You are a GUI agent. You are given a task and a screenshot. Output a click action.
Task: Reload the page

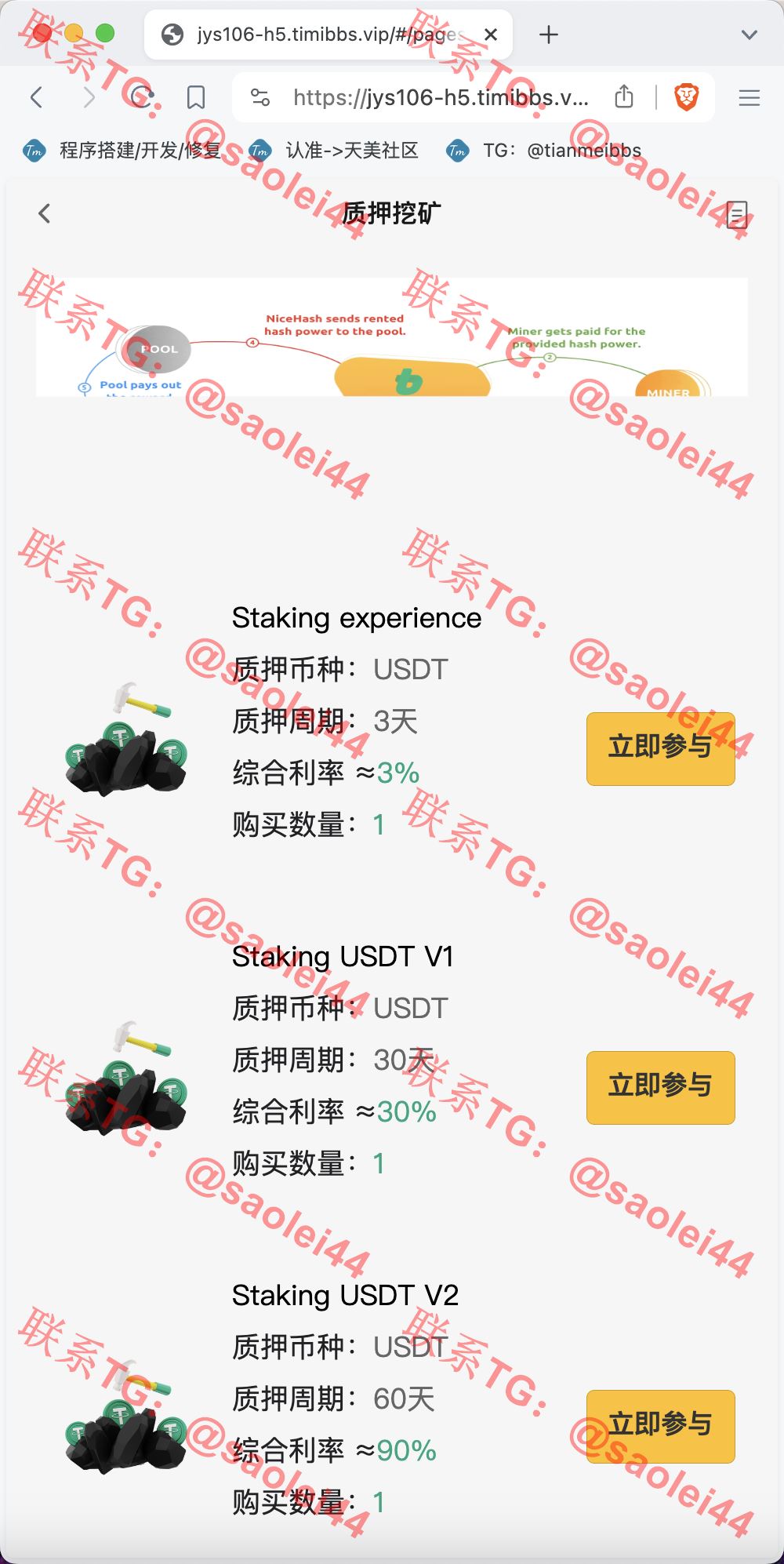tap(142, 97)
